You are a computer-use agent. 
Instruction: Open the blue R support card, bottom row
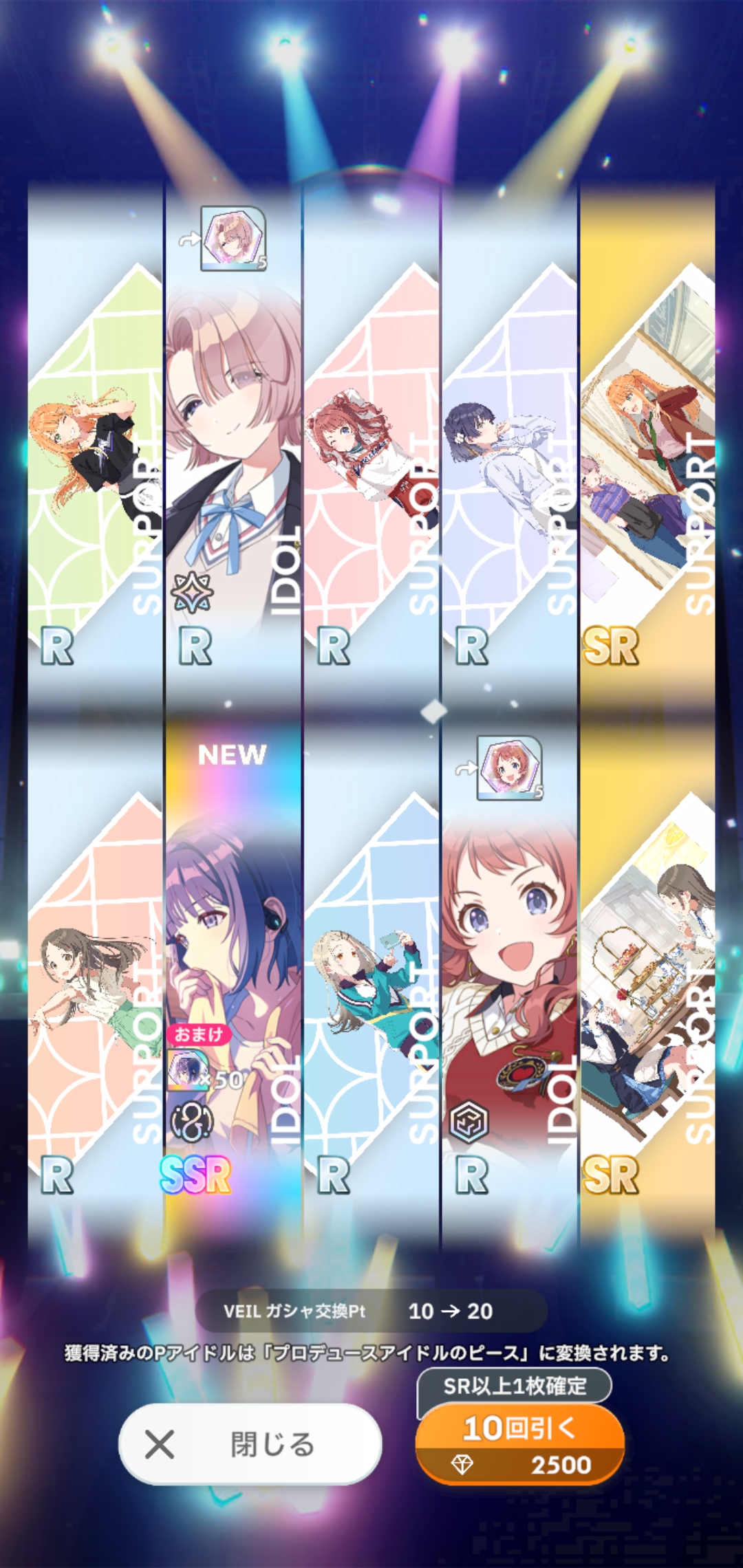(371, 977)
